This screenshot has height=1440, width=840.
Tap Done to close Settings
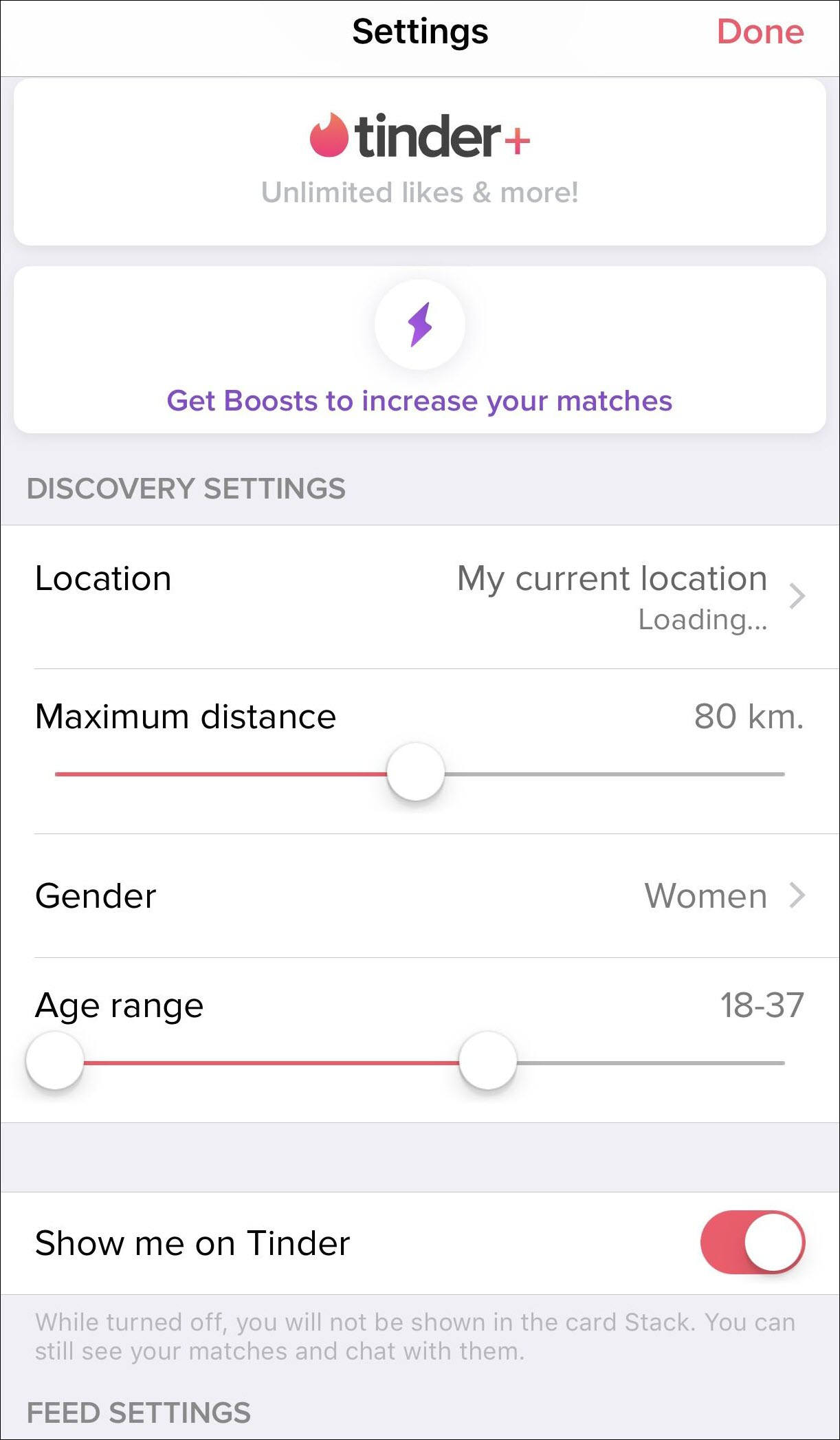click(760, 32)
